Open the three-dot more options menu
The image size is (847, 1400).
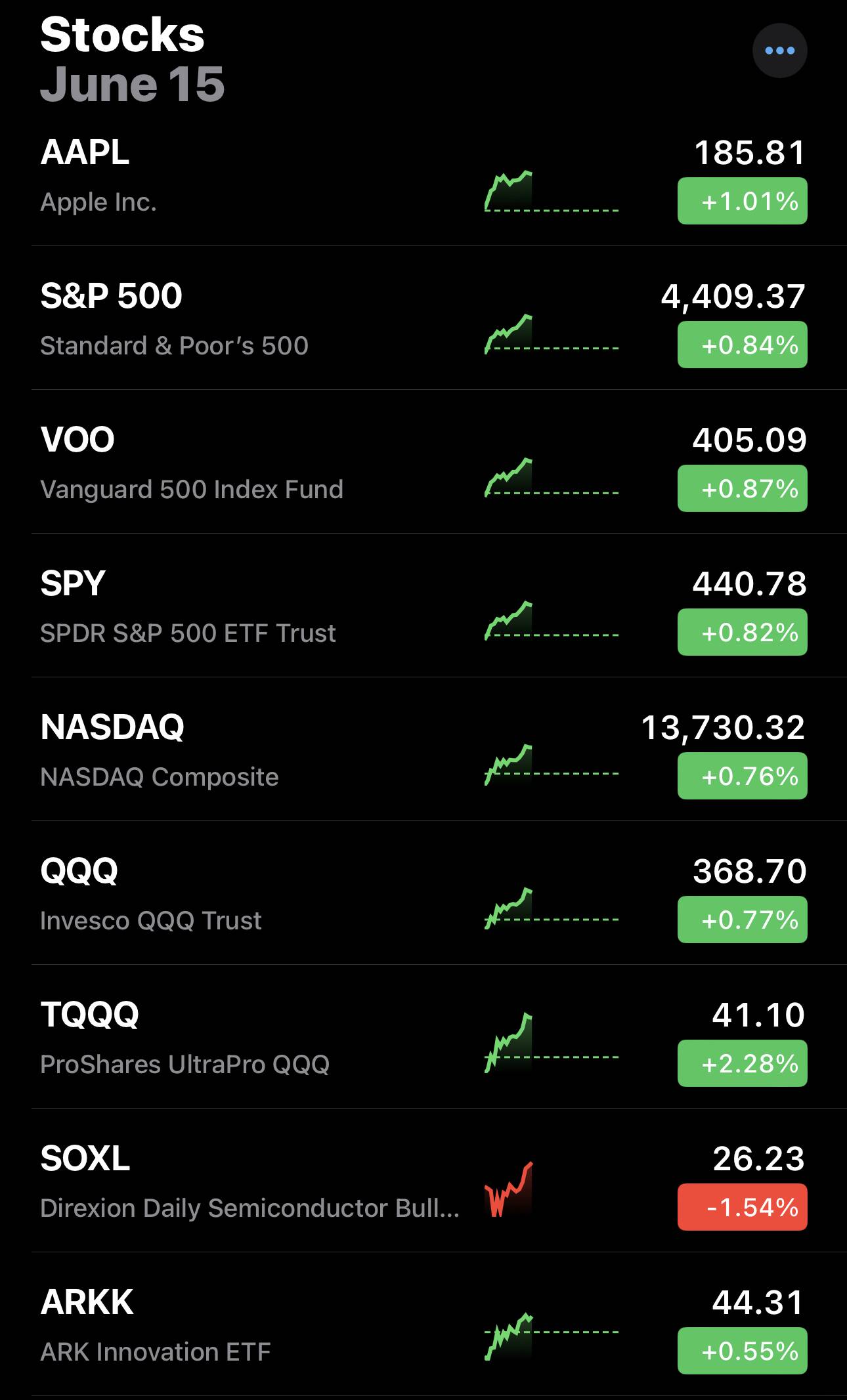tap(779, 51)
